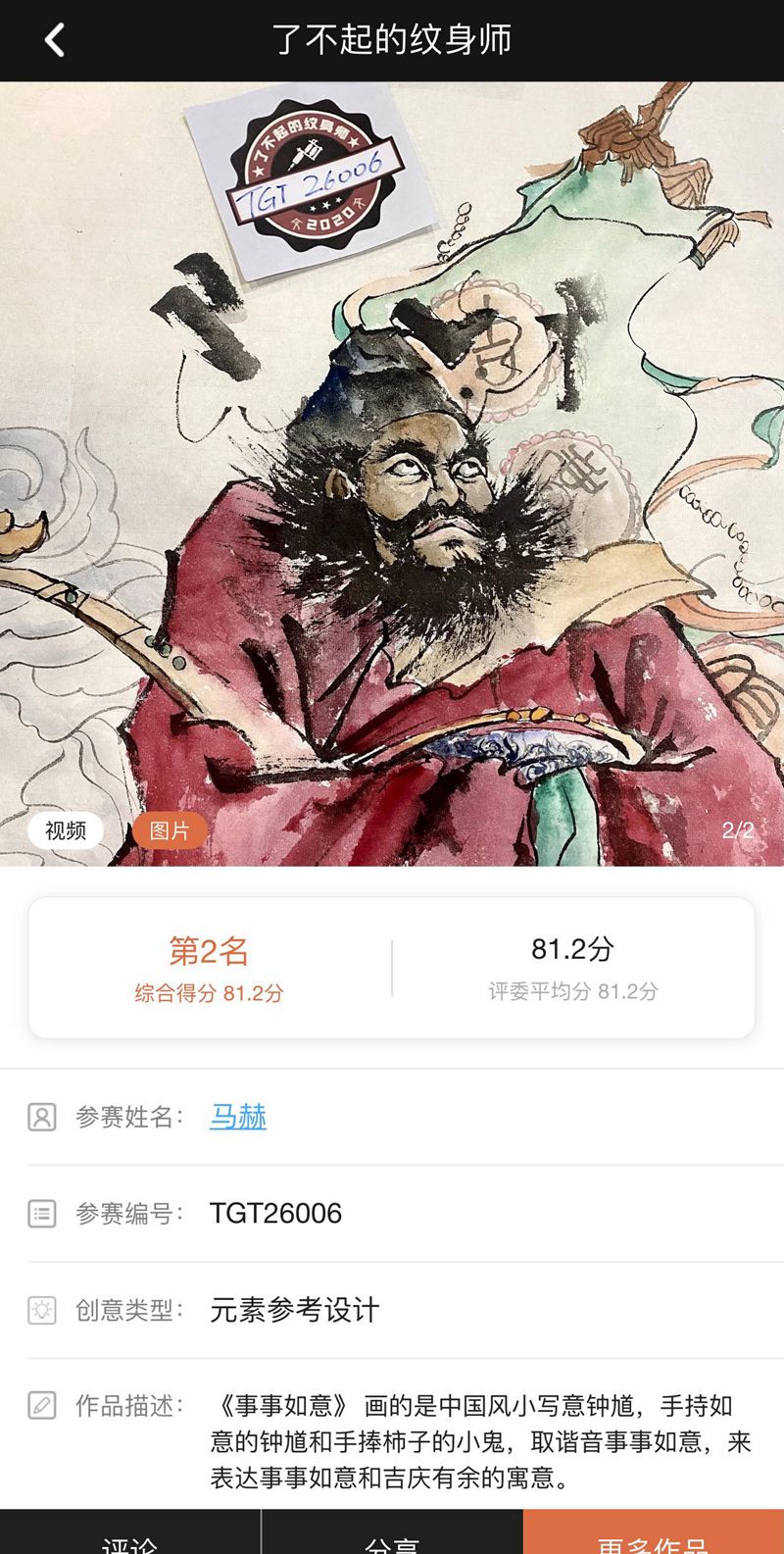Go back using the top-left arrow
The height and width of the screenshot is (1554, 784).
[x=55, y=40]
